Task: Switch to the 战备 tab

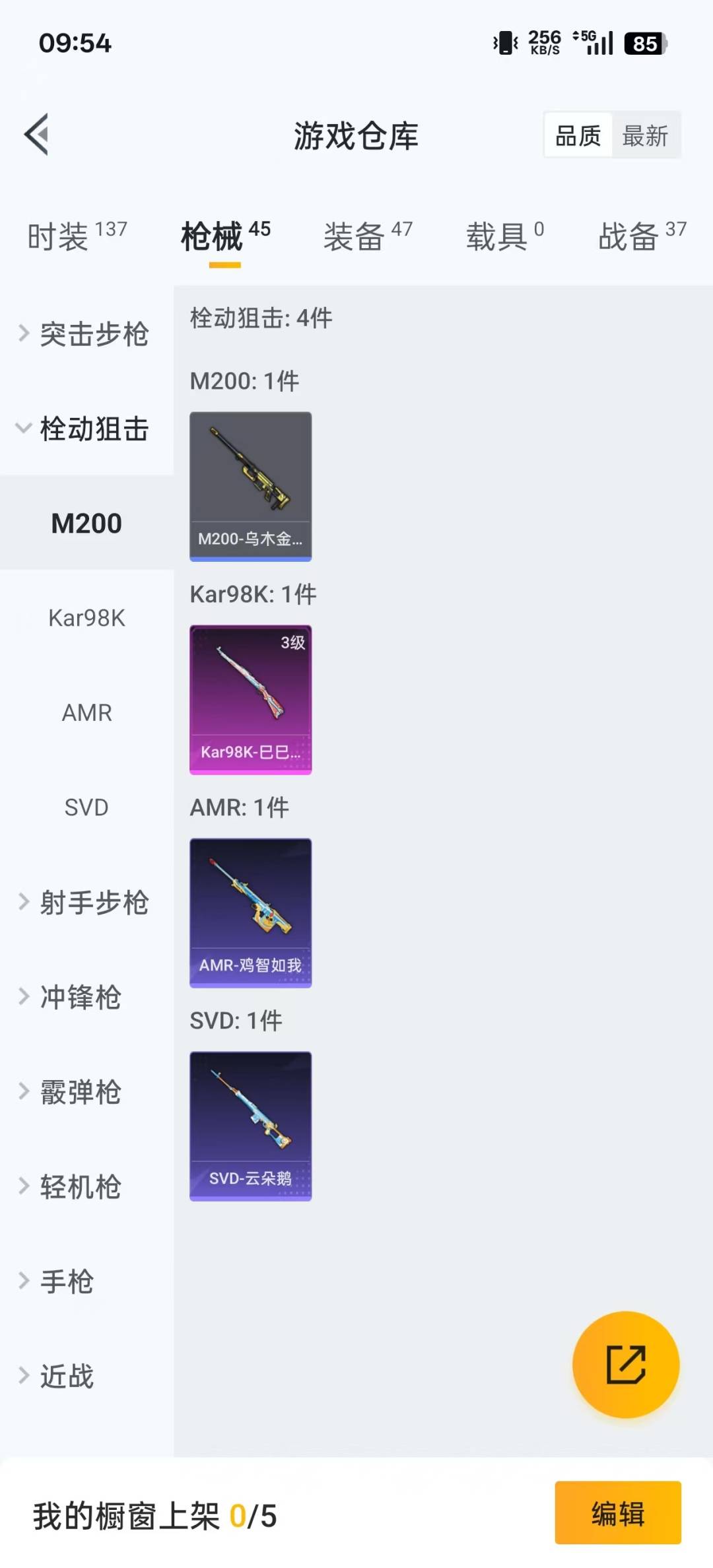Action: coord(642,236)
